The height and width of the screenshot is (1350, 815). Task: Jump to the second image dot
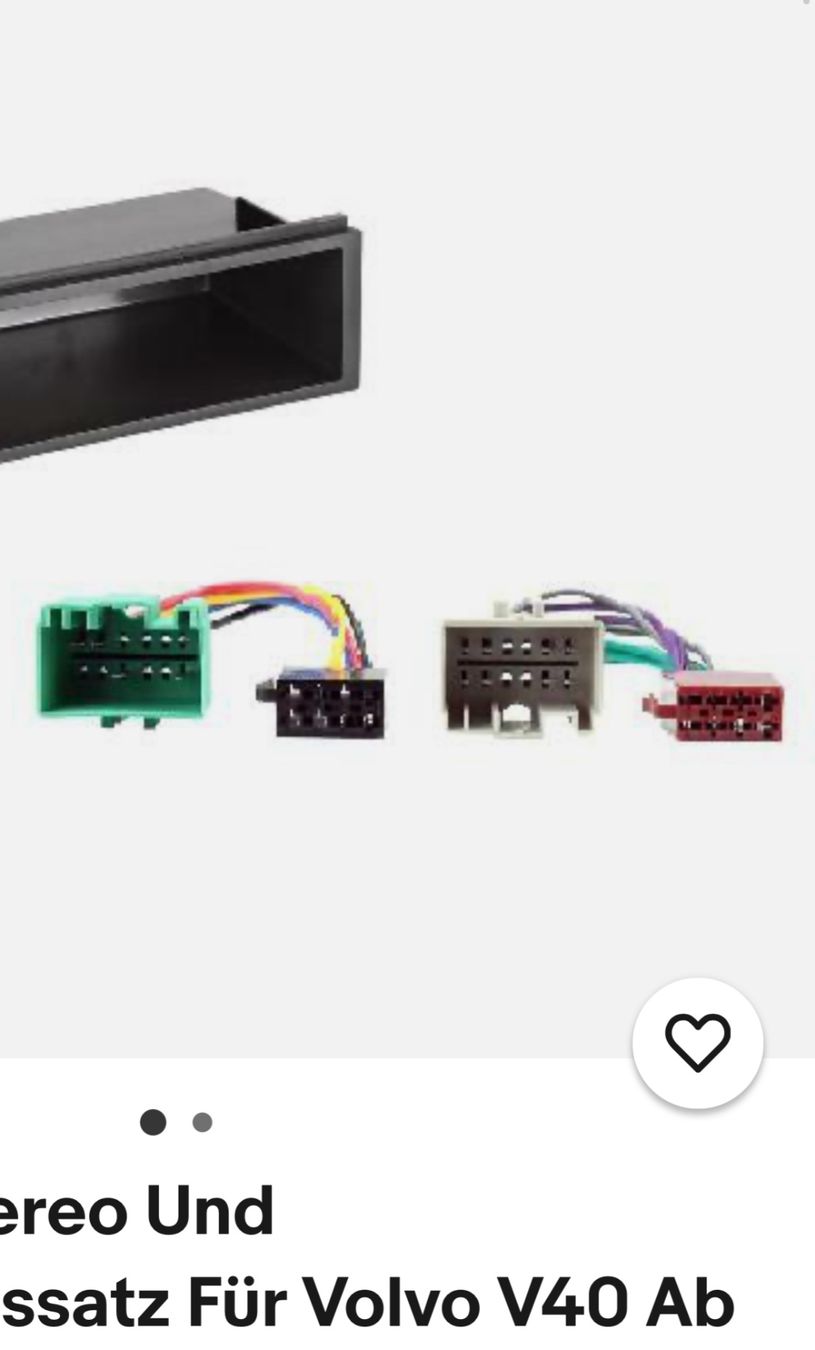[202, 1122]
